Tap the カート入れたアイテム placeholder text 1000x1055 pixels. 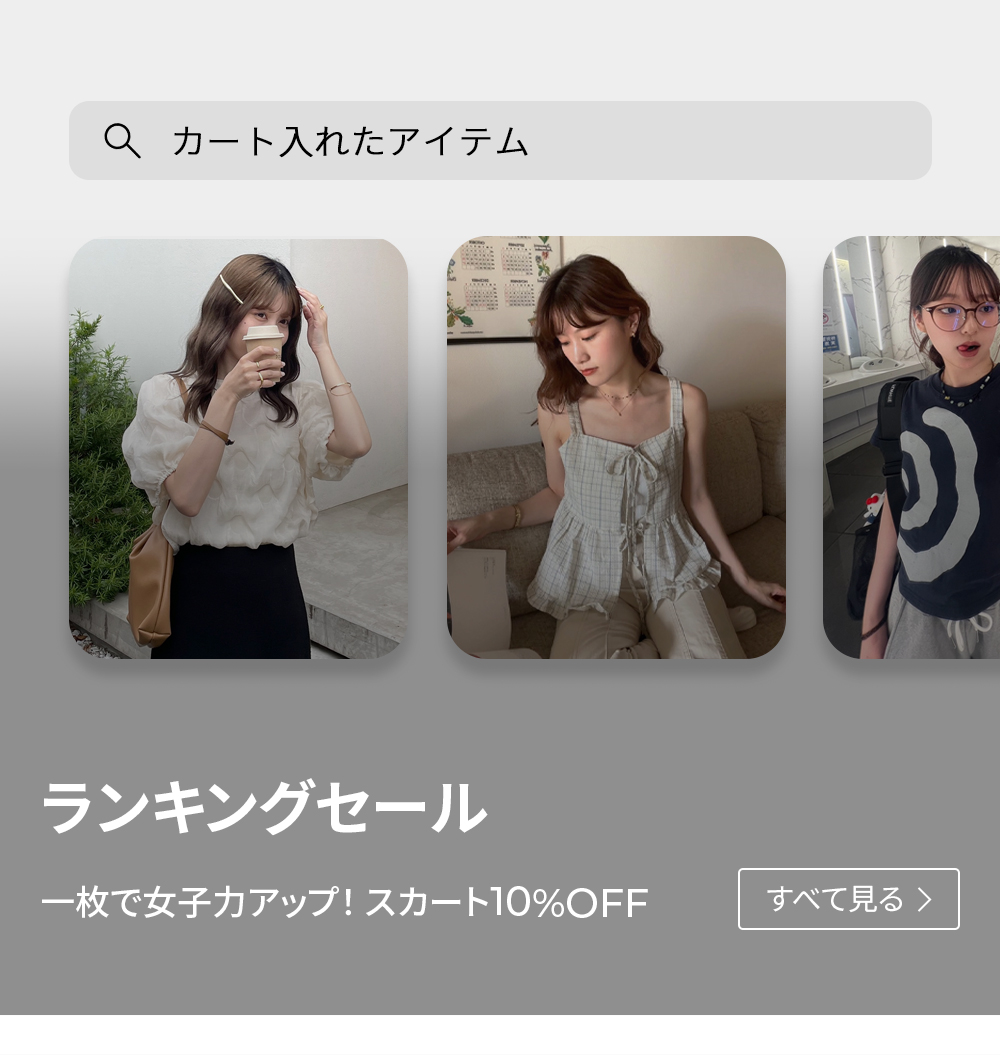click(352, 141)
